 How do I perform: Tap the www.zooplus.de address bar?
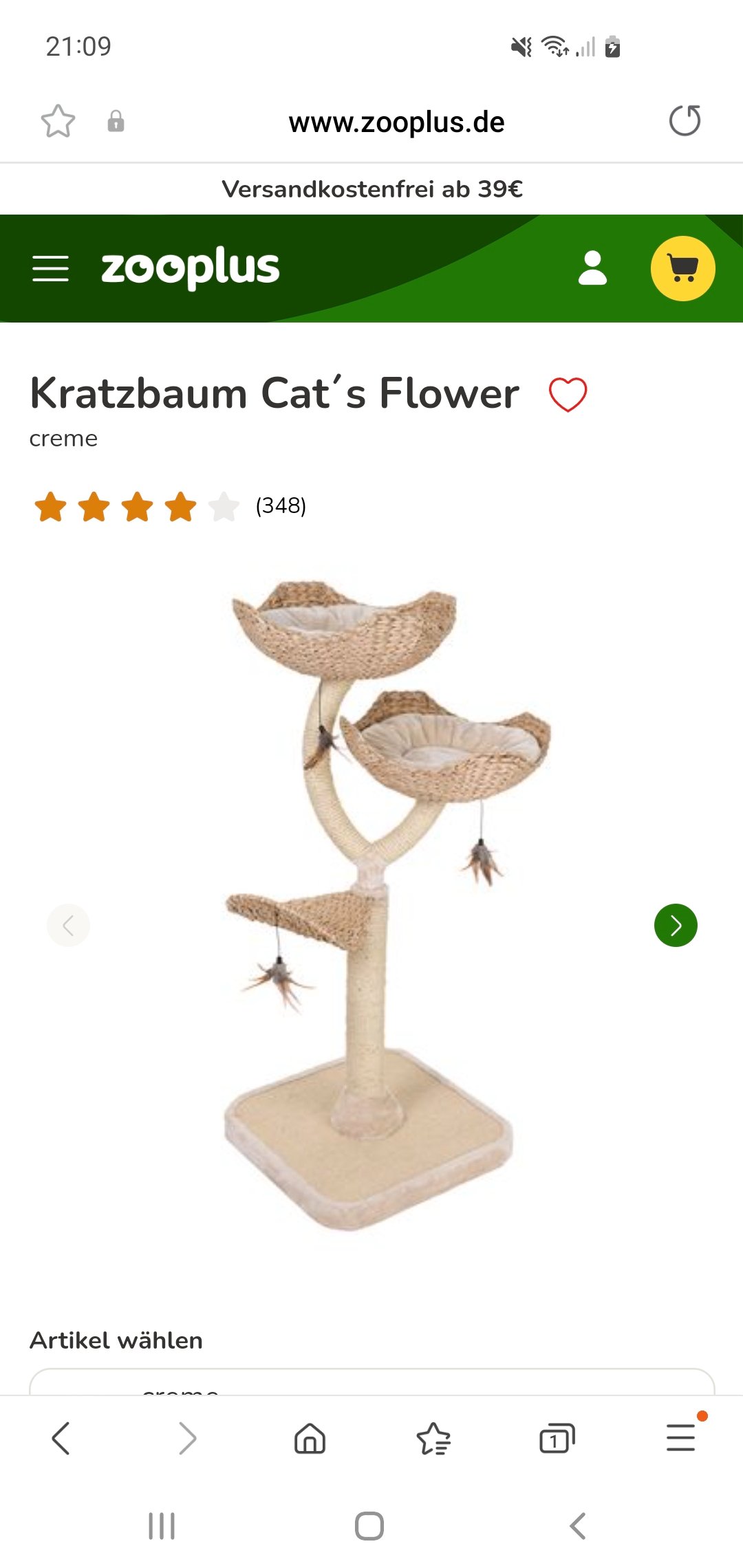coord(396,122)
